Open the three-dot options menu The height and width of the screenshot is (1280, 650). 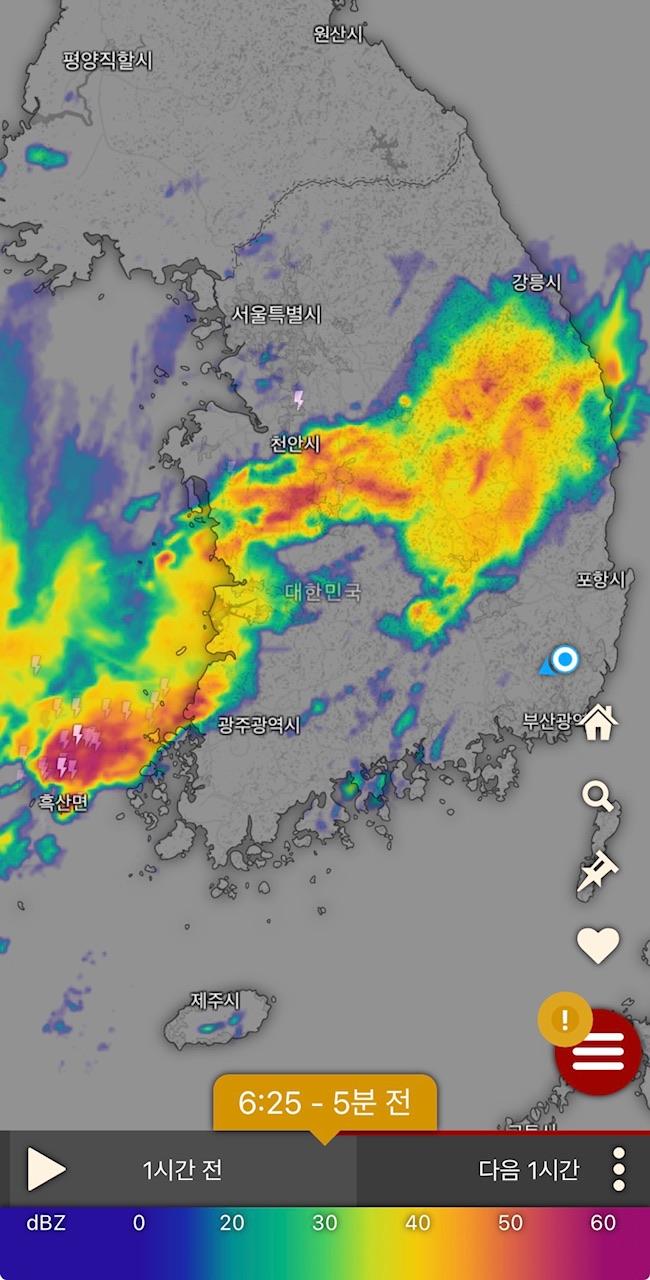pos(619,1169)
